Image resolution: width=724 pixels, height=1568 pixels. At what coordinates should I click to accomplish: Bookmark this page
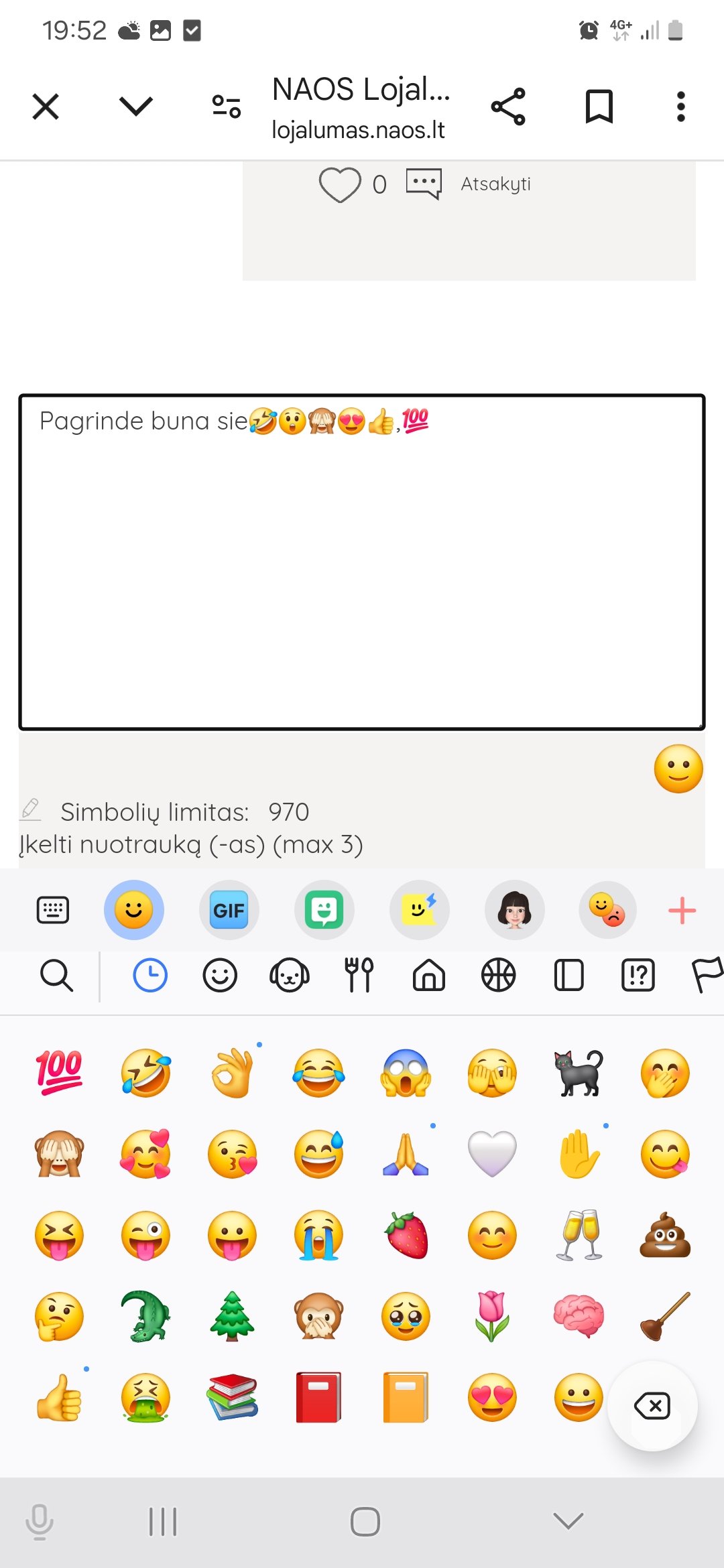599,107
